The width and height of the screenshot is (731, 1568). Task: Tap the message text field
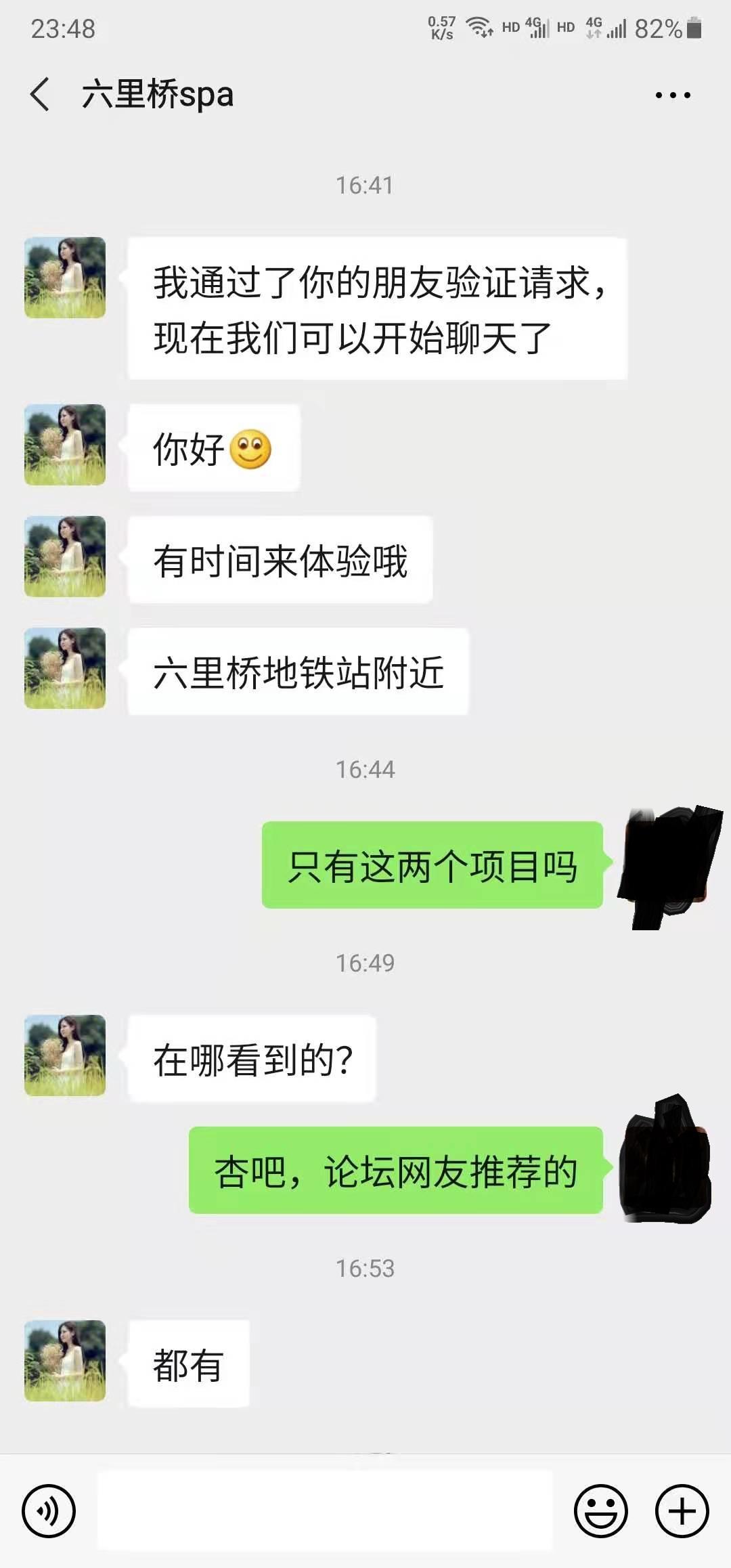coord(325,1510)
